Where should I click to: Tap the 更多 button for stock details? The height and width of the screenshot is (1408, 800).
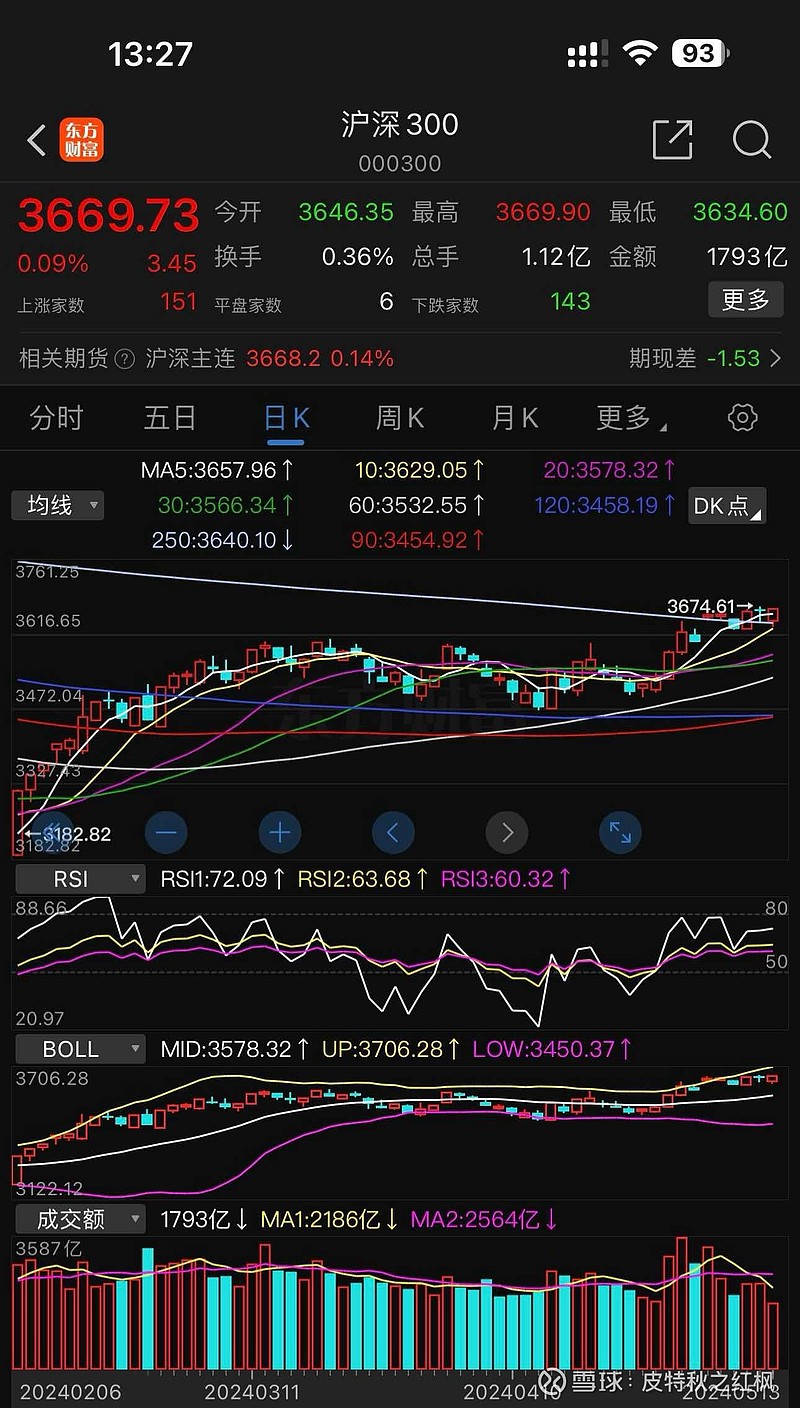[x=745, y=299]
